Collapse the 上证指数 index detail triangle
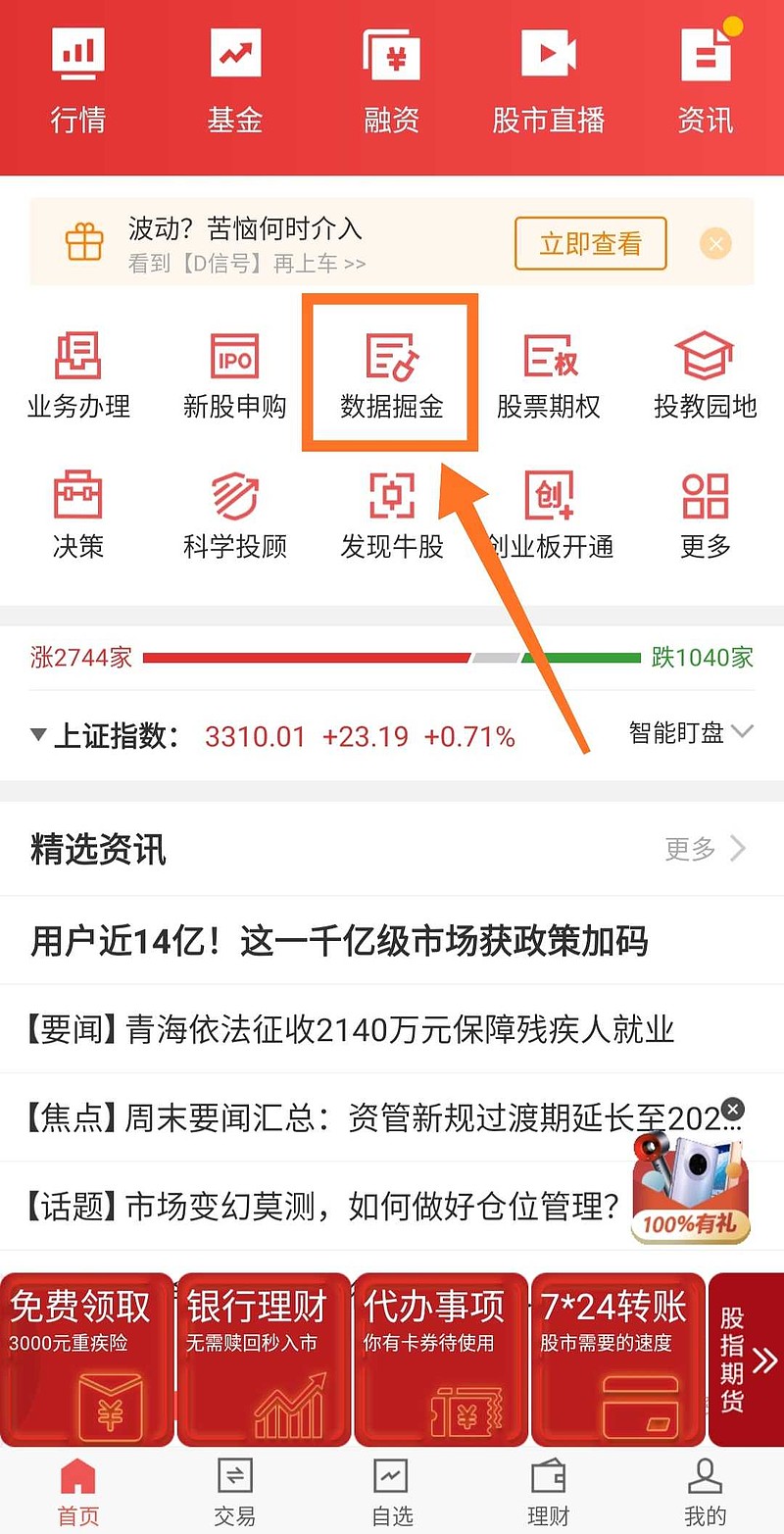Viewport: 784px width, 1534px height. click(37, 732)
